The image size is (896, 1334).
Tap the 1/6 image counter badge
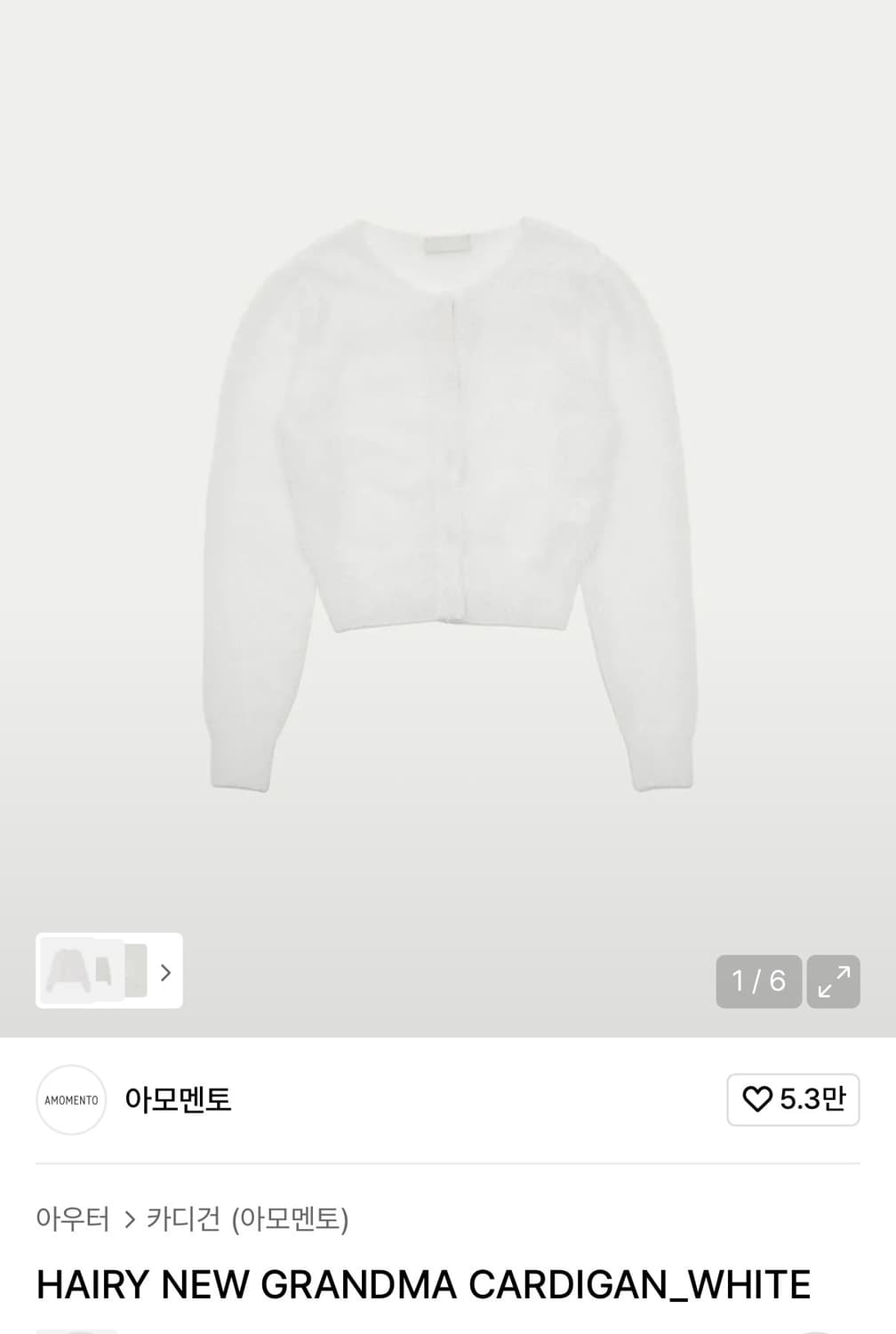[758, 981]
